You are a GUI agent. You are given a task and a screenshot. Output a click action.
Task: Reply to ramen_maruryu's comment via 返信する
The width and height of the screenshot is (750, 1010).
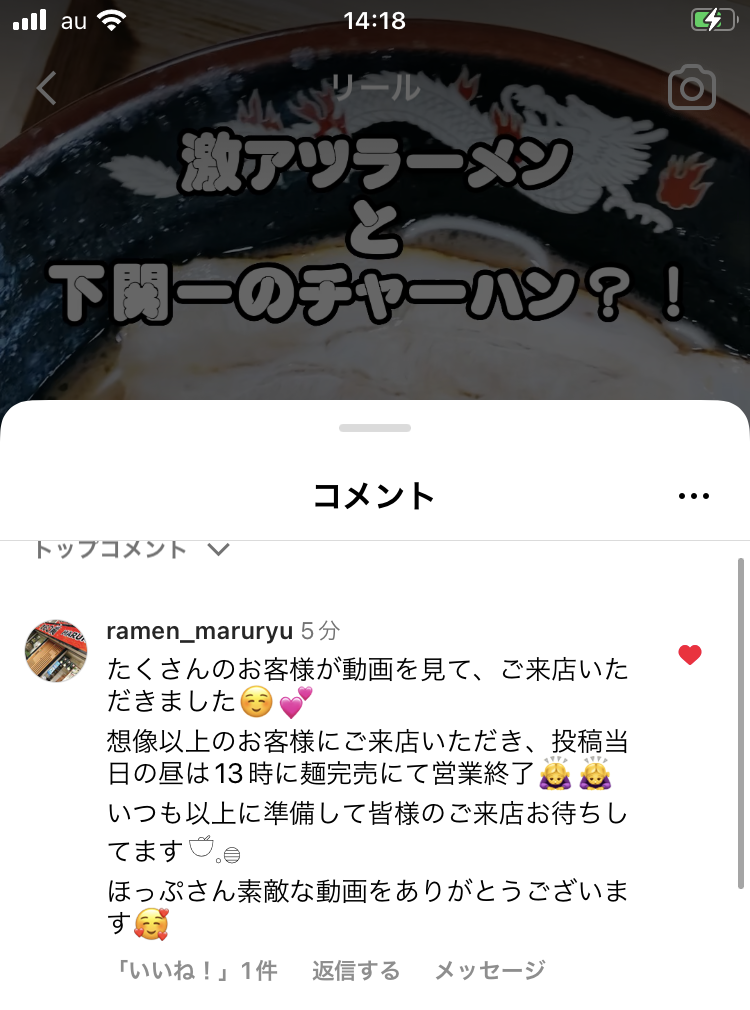tap(355, 970)
